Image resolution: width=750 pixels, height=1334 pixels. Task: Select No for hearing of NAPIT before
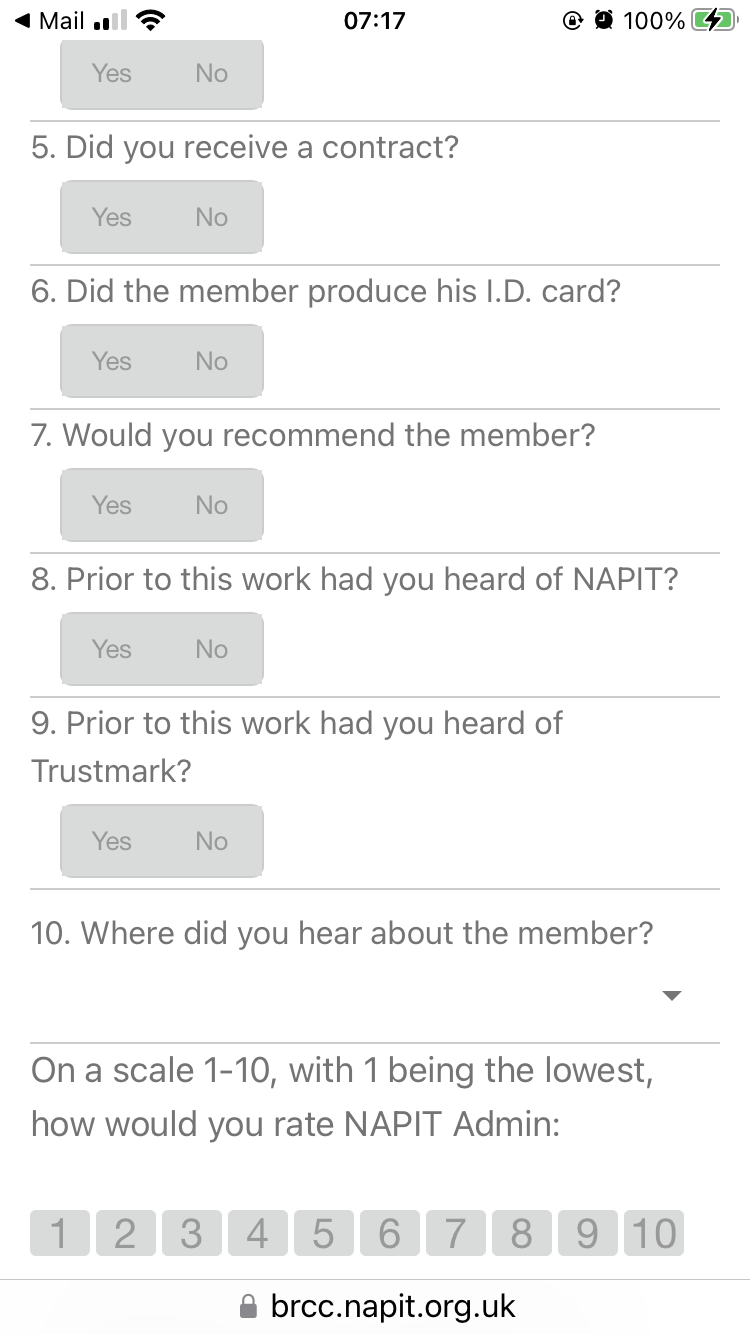coord(210,649)
